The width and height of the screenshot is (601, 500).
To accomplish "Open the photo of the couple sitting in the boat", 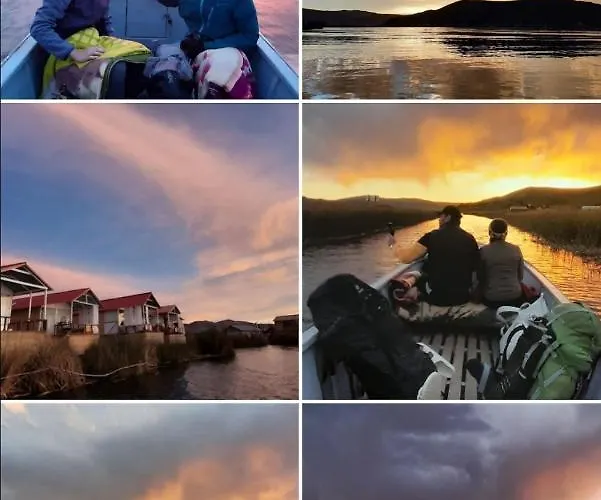I will [452, 251].
